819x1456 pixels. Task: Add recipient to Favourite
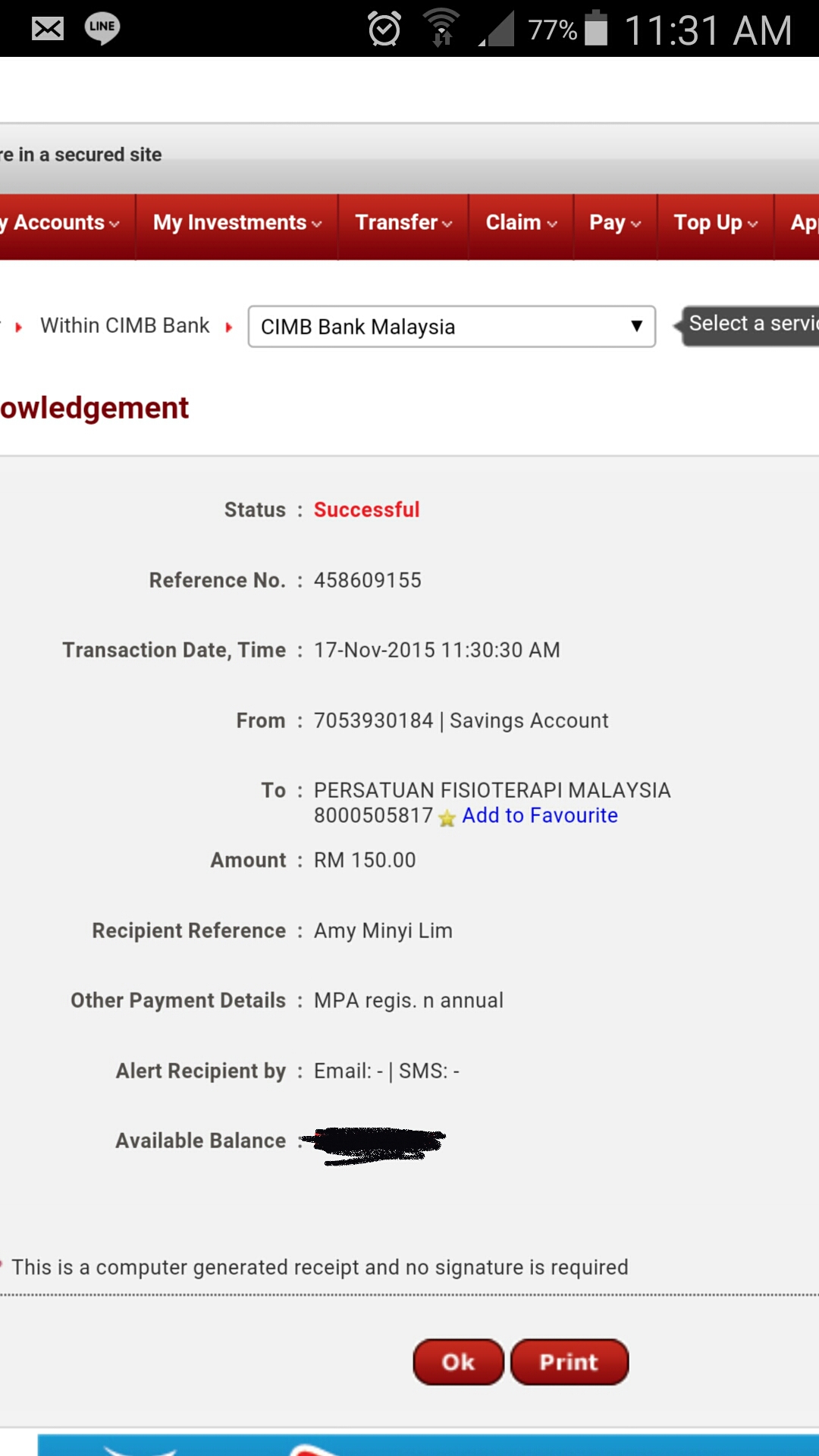coord(539,816)
